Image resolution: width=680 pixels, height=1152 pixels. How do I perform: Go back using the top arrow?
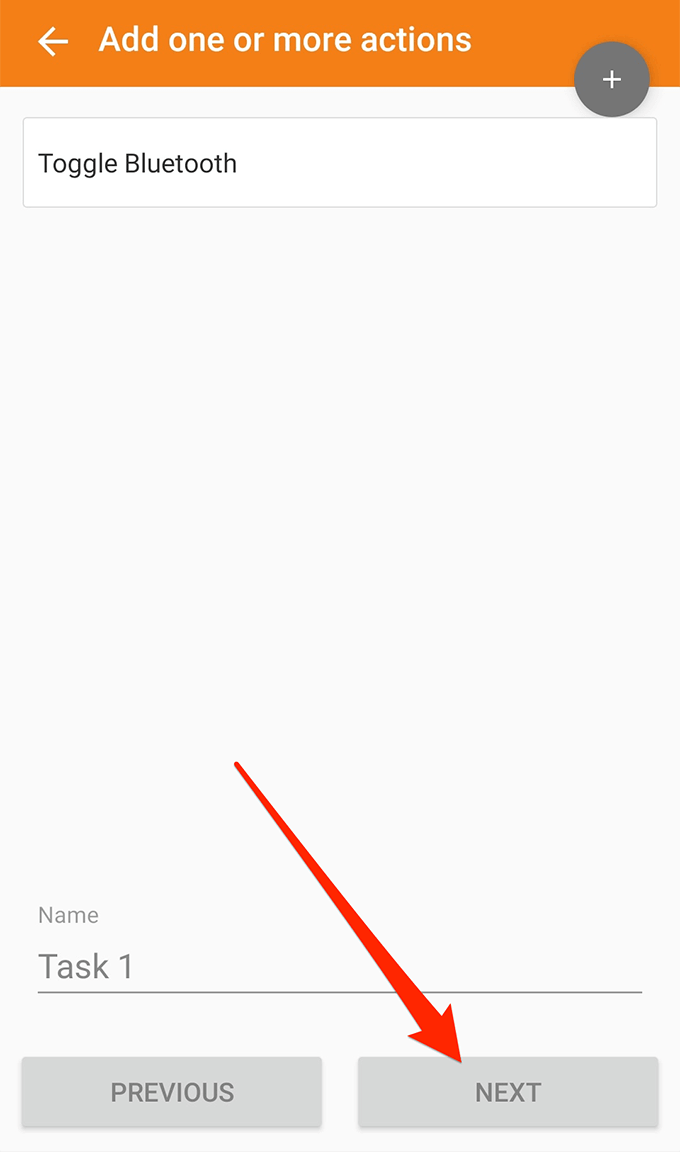(53, 41)
